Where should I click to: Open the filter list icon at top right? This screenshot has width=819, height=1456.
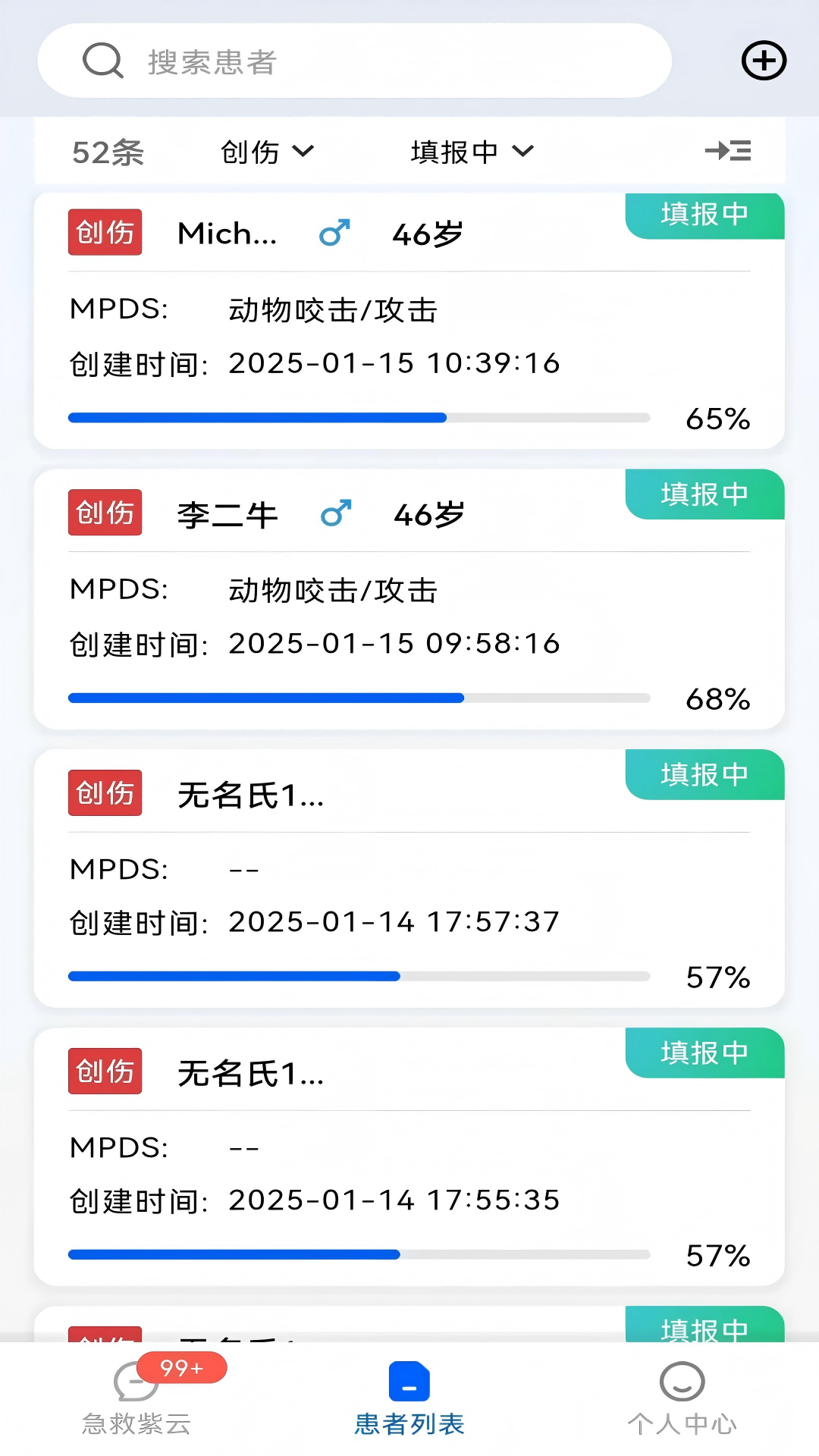click(726, 151)
